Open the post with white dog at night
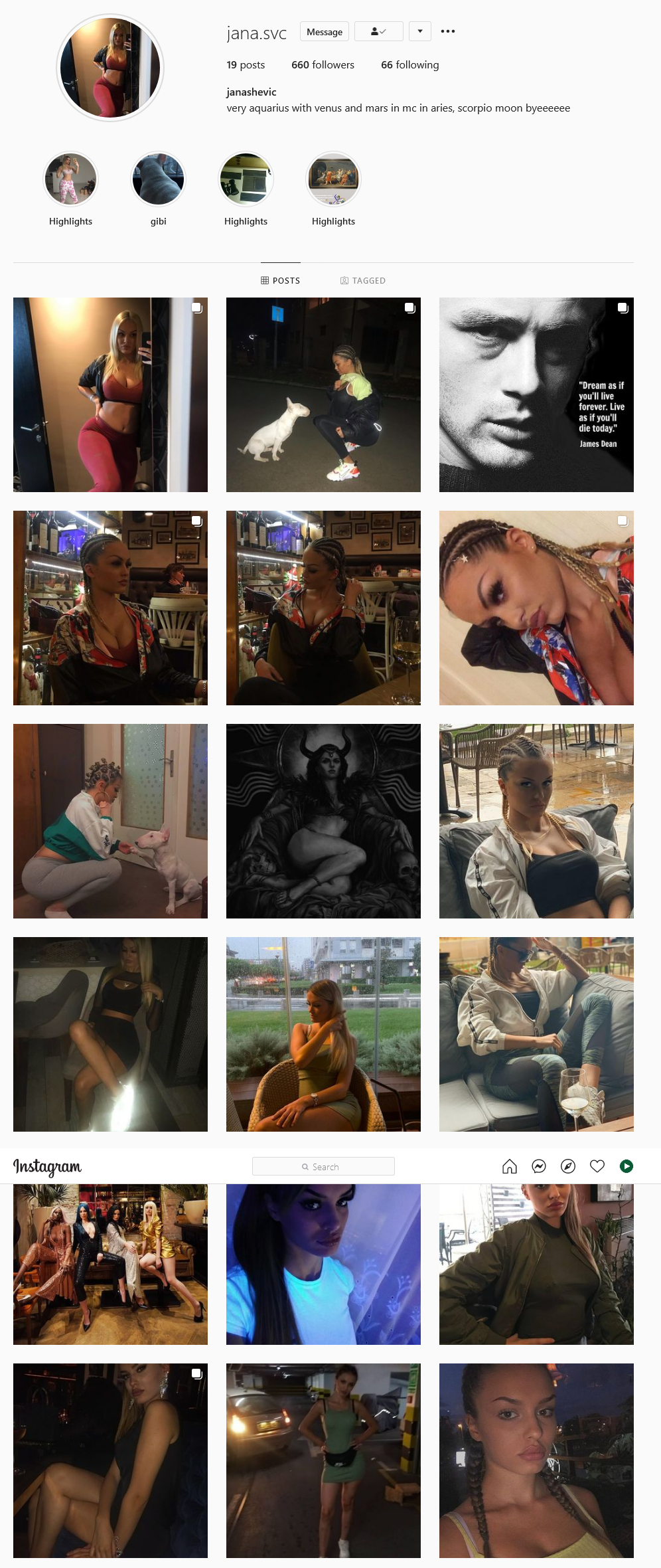The width and height of the screenshot is (661, 1568). pyautogui.click(x=323, y=394)
